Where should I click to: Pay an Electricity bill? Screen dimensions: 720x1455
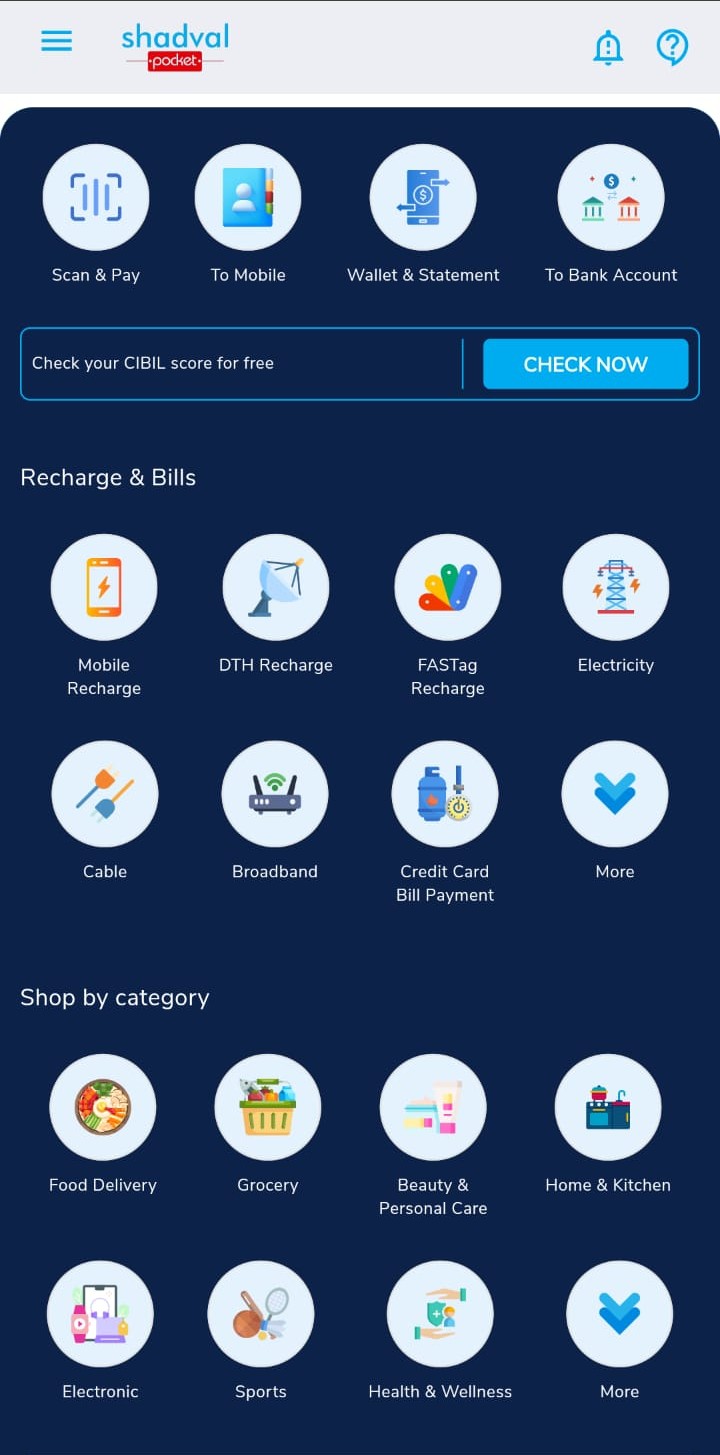[615, 588]
